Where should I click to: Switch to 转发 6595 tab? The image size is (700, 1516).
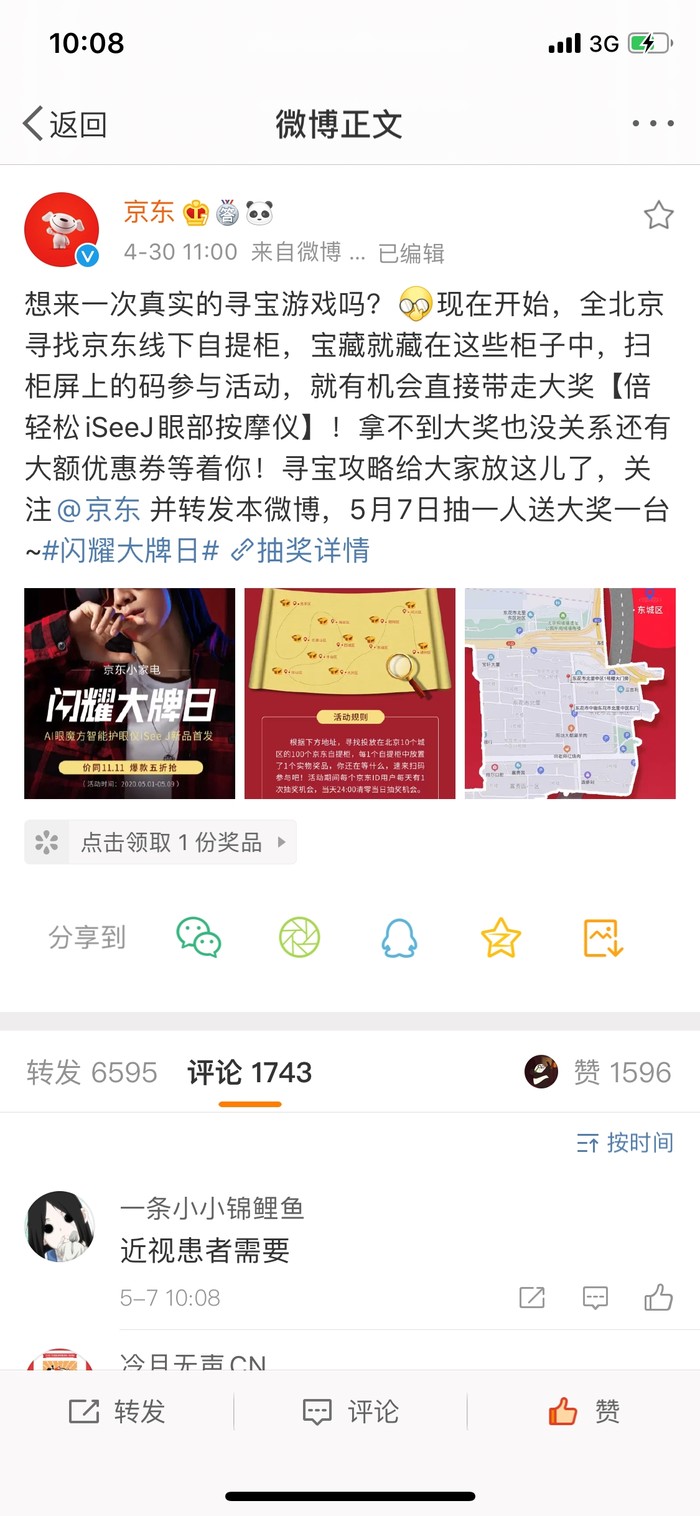[x=92, y=1072]
